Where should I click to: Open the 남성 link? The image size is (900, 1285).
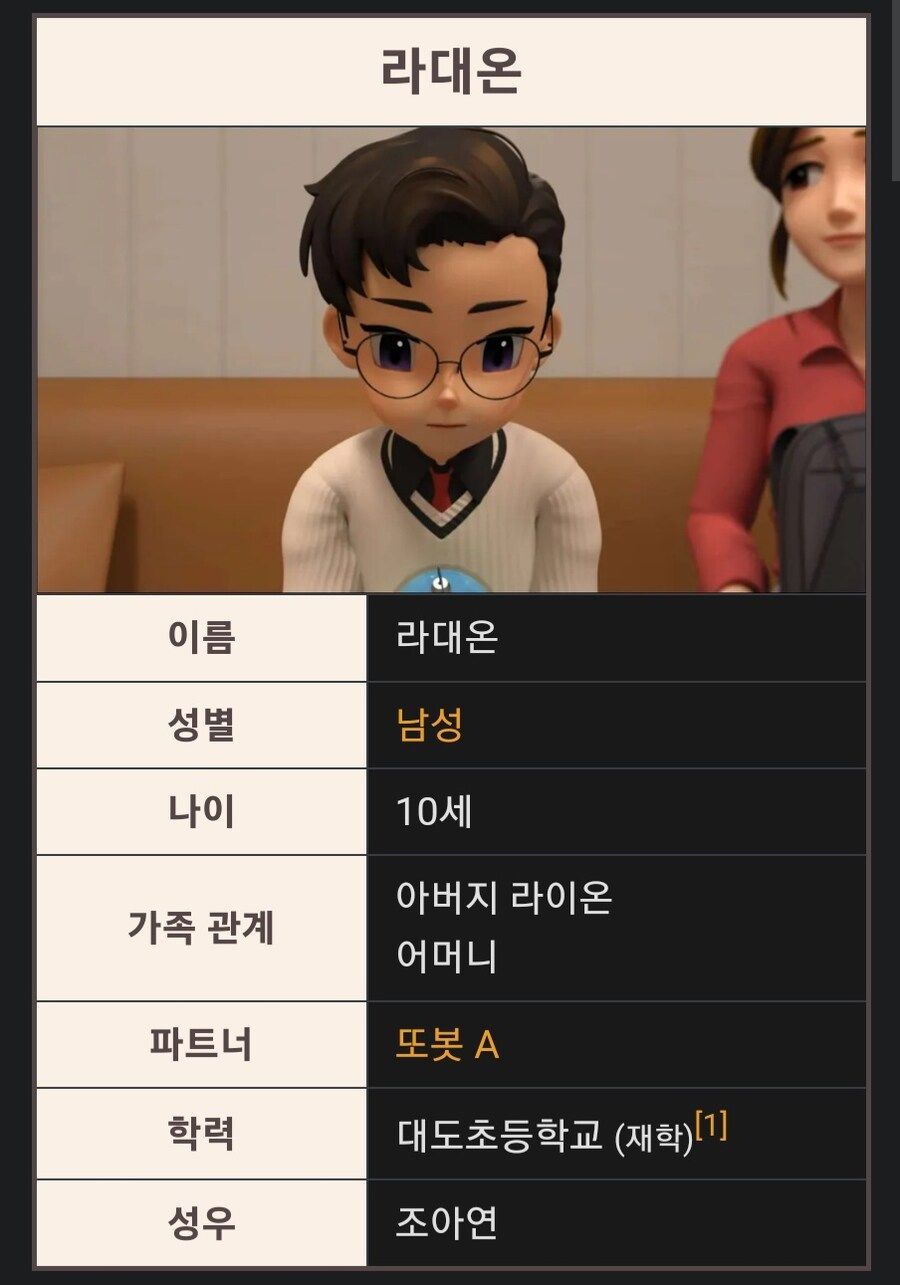click(x=430, y=726)
